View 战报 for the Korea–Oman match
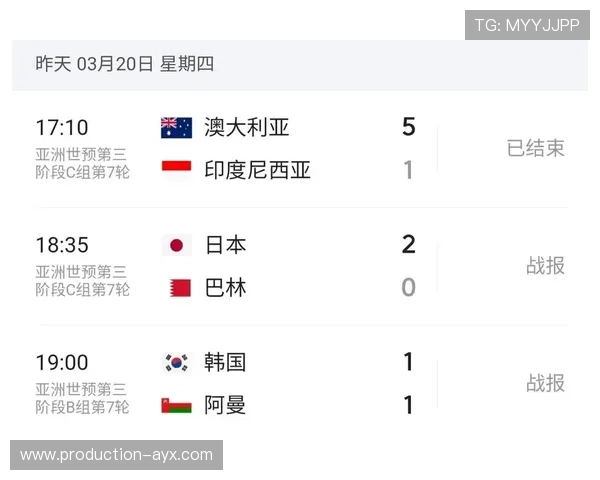This screenshot has width=600, height=480. (x=545, y=383)
